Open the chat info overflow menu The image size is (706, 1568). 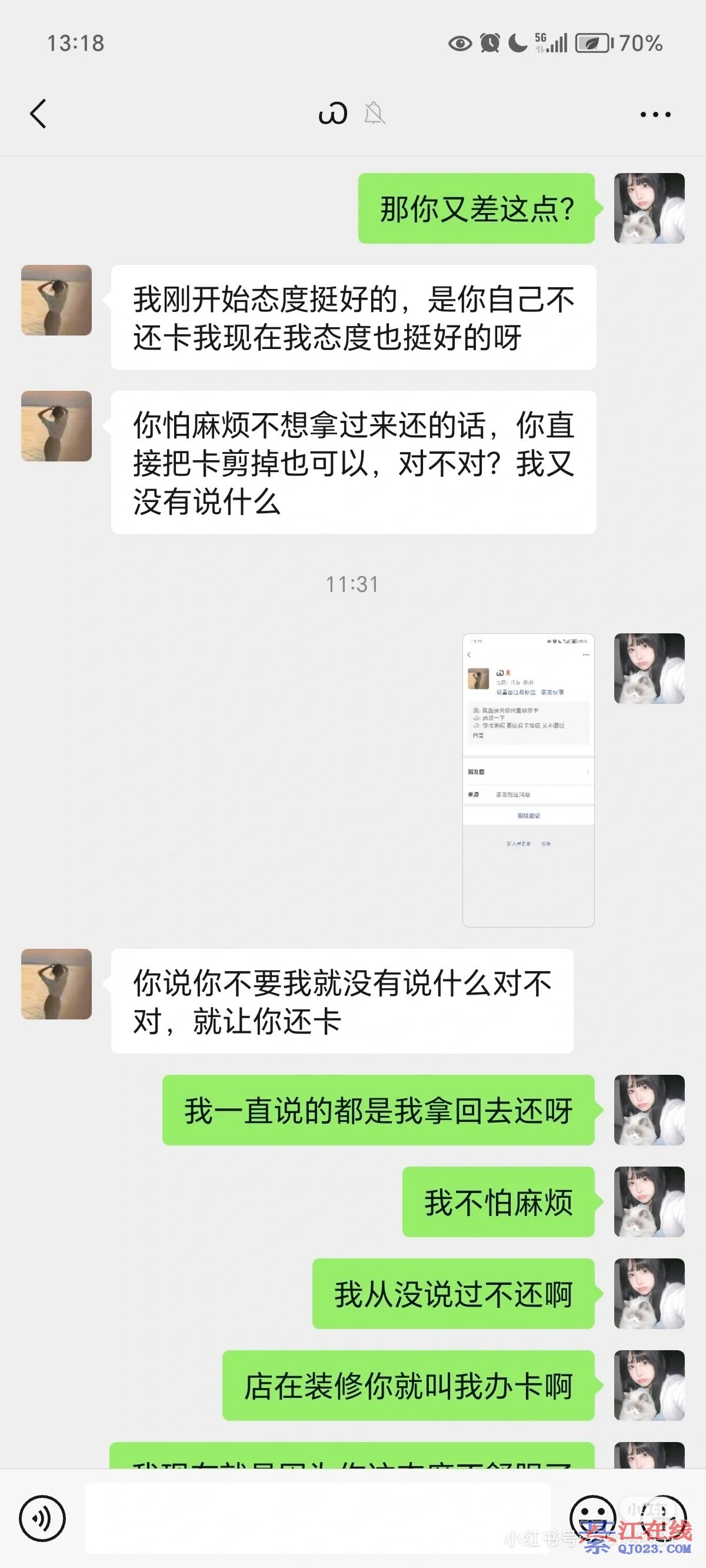click(655, 114)
